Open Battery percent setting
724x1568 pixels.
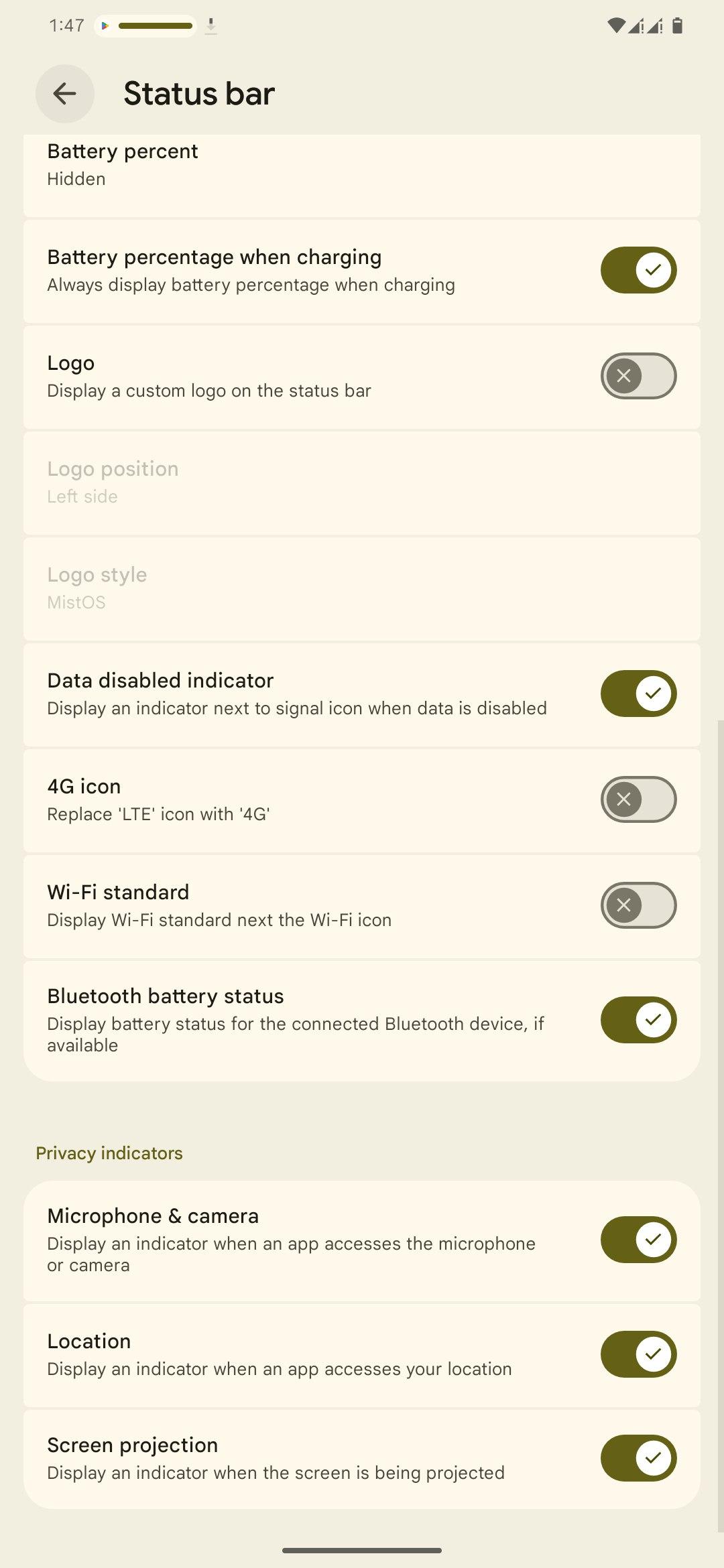(x=362, y=176)
